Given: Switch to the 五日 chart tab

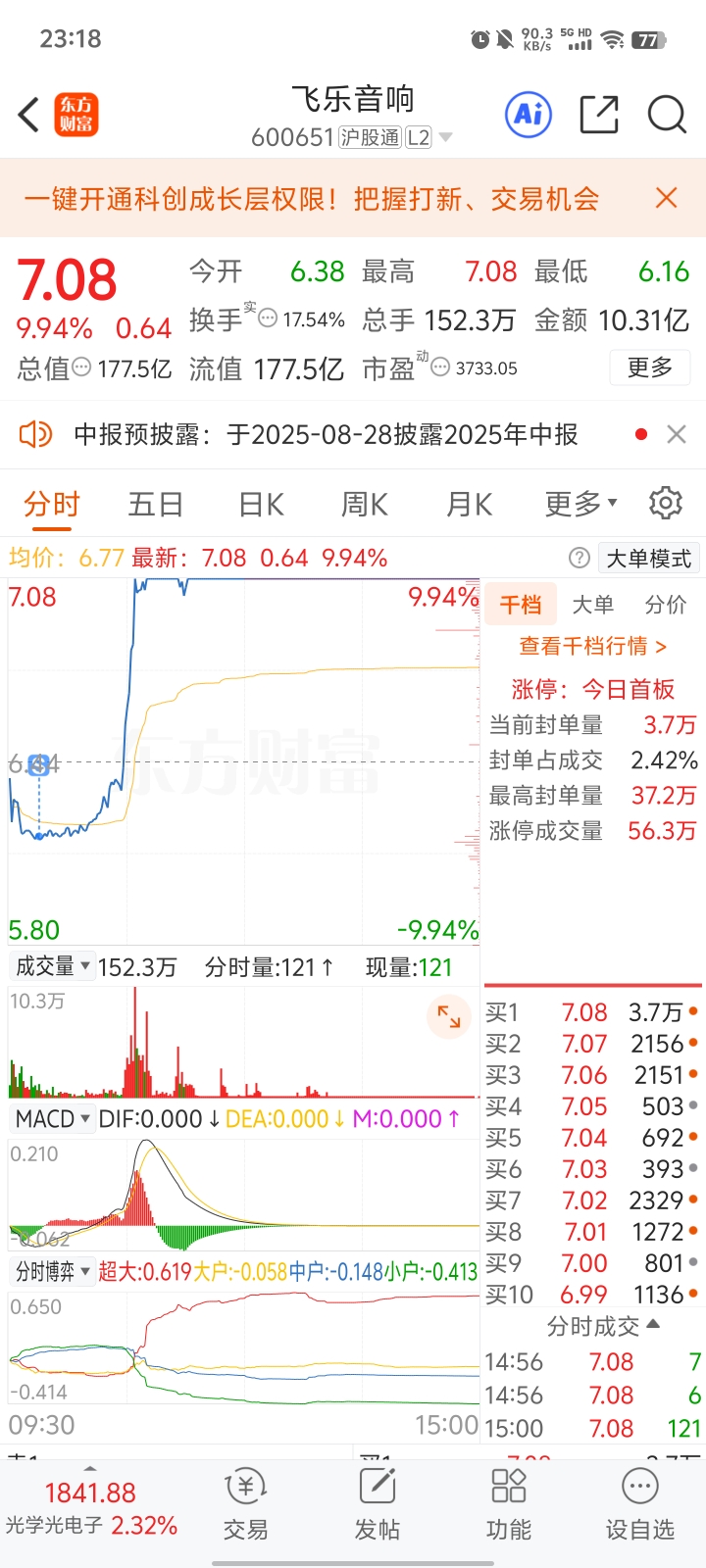Looking at the screenshot, I should [156, 504].
